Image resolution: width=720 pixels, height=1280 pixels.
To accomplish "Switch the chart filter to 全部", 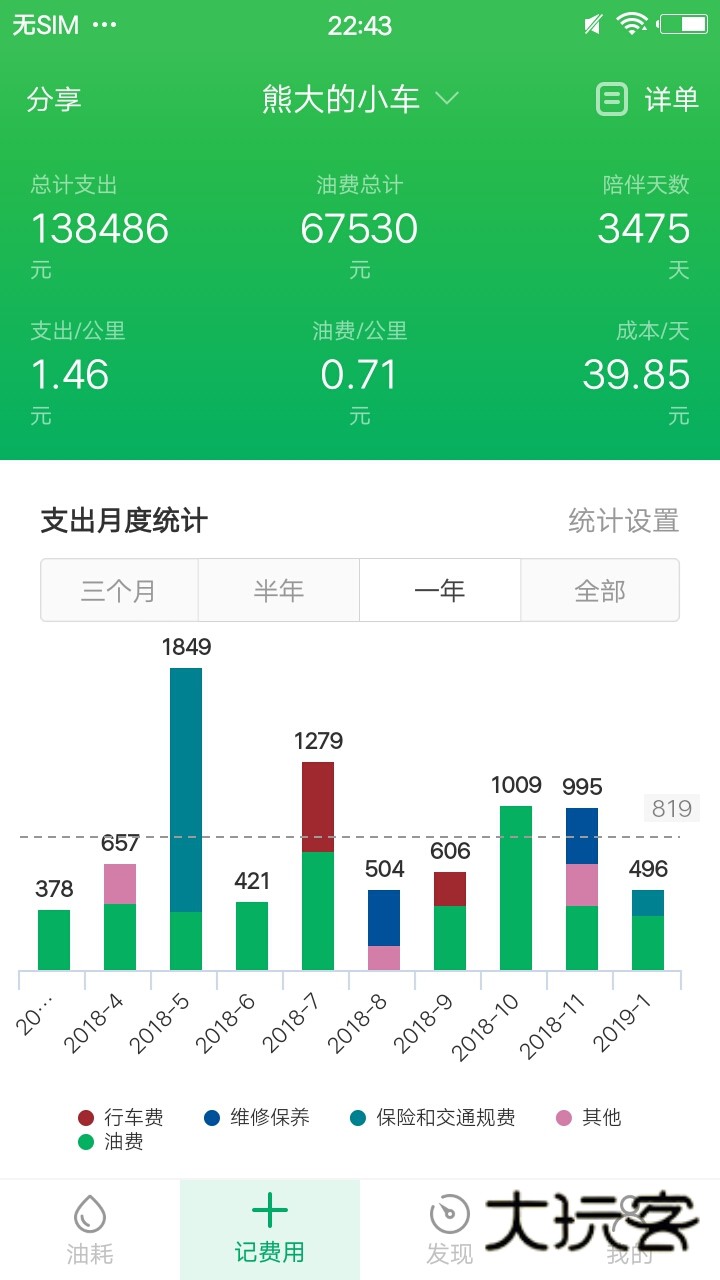I will pos(600,590).
